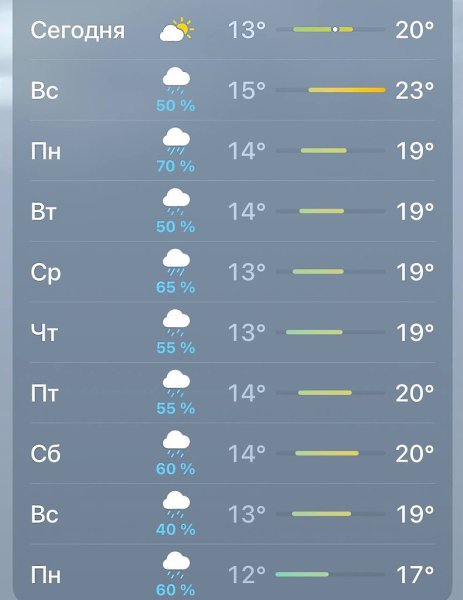View the Сб forecast with 60 % rain

[233, 453]
